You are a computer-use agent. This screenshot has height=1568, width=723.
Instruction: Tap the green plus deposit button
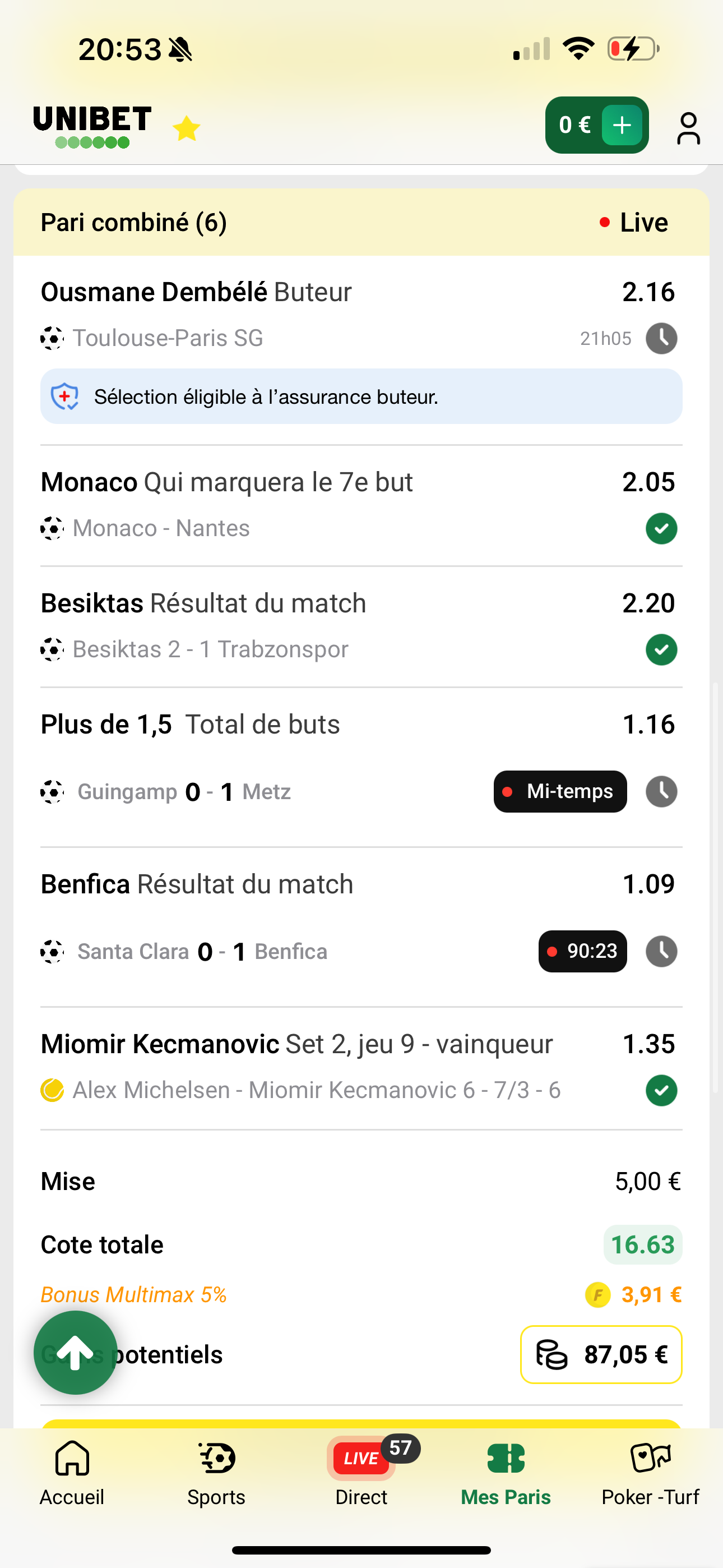point(622,126)
